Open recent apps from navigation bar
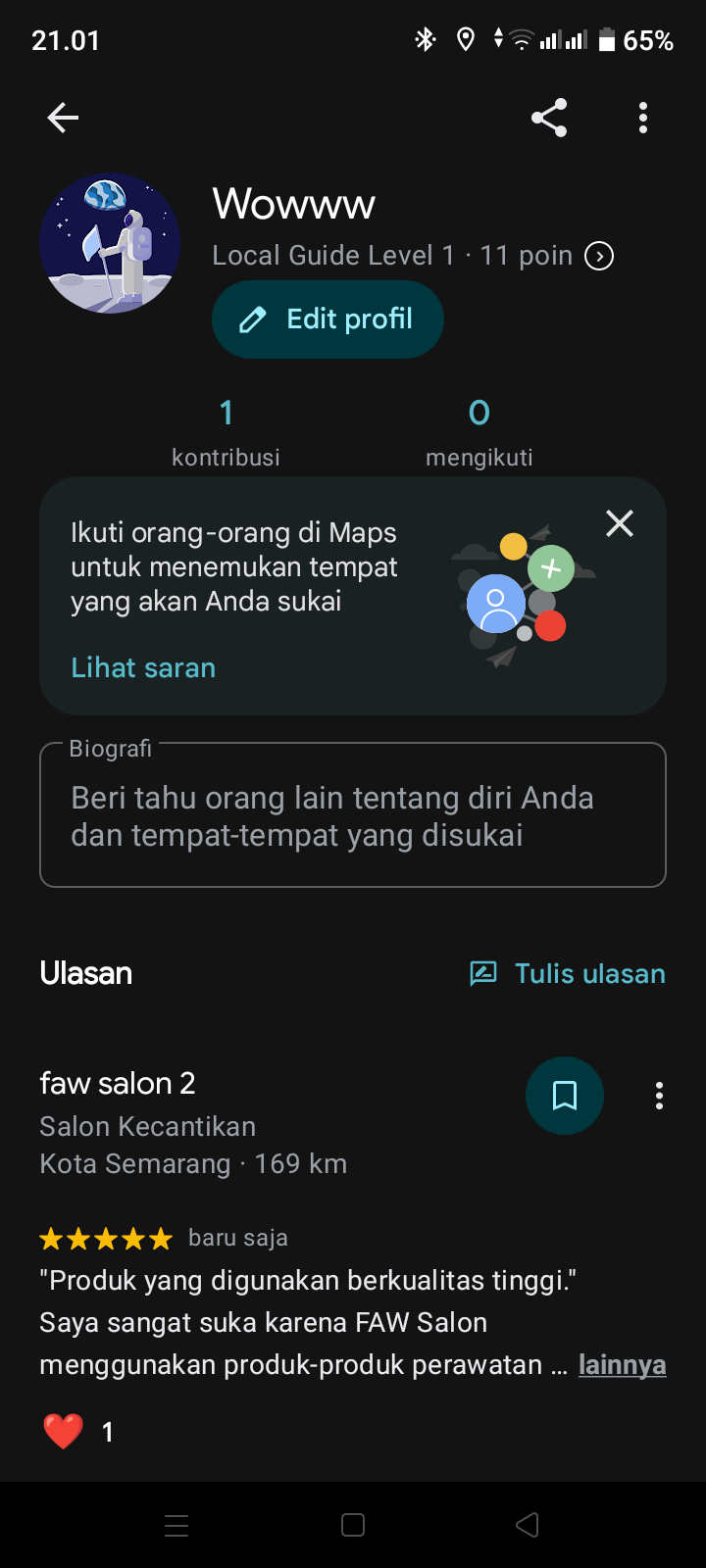Image resolution: width=706 pixels, height=1568 pixels. [176, 1525]
